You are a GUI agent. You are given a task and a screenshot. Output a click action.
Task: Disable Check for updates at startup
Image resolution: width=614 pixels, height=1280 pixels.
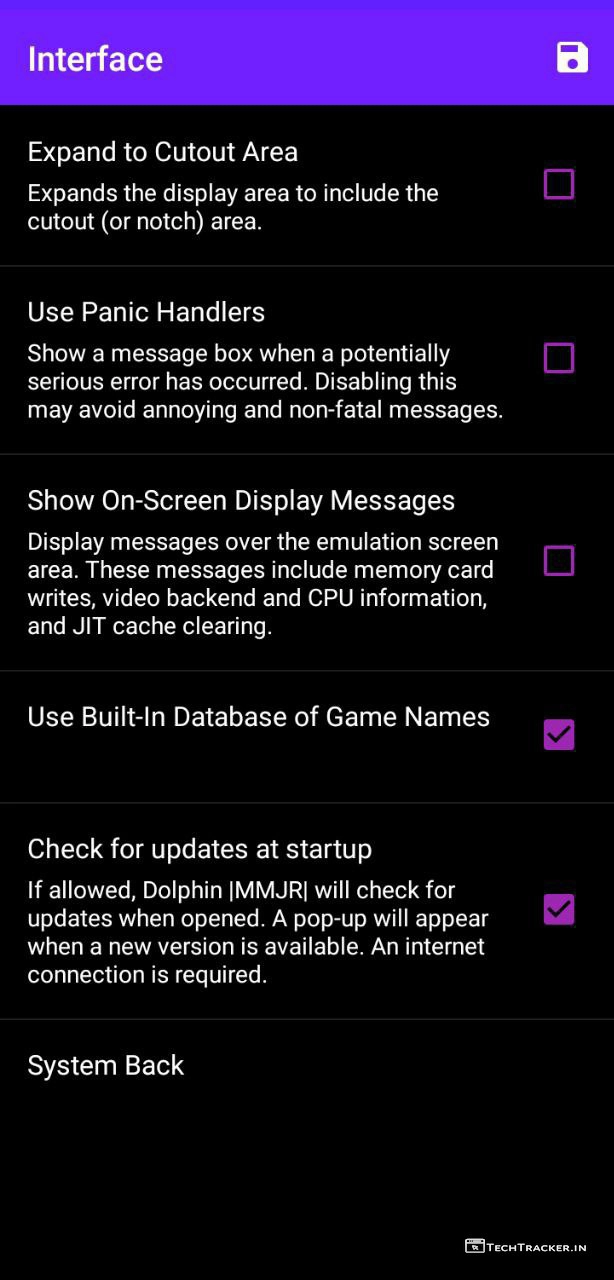(x=558, y=909)
